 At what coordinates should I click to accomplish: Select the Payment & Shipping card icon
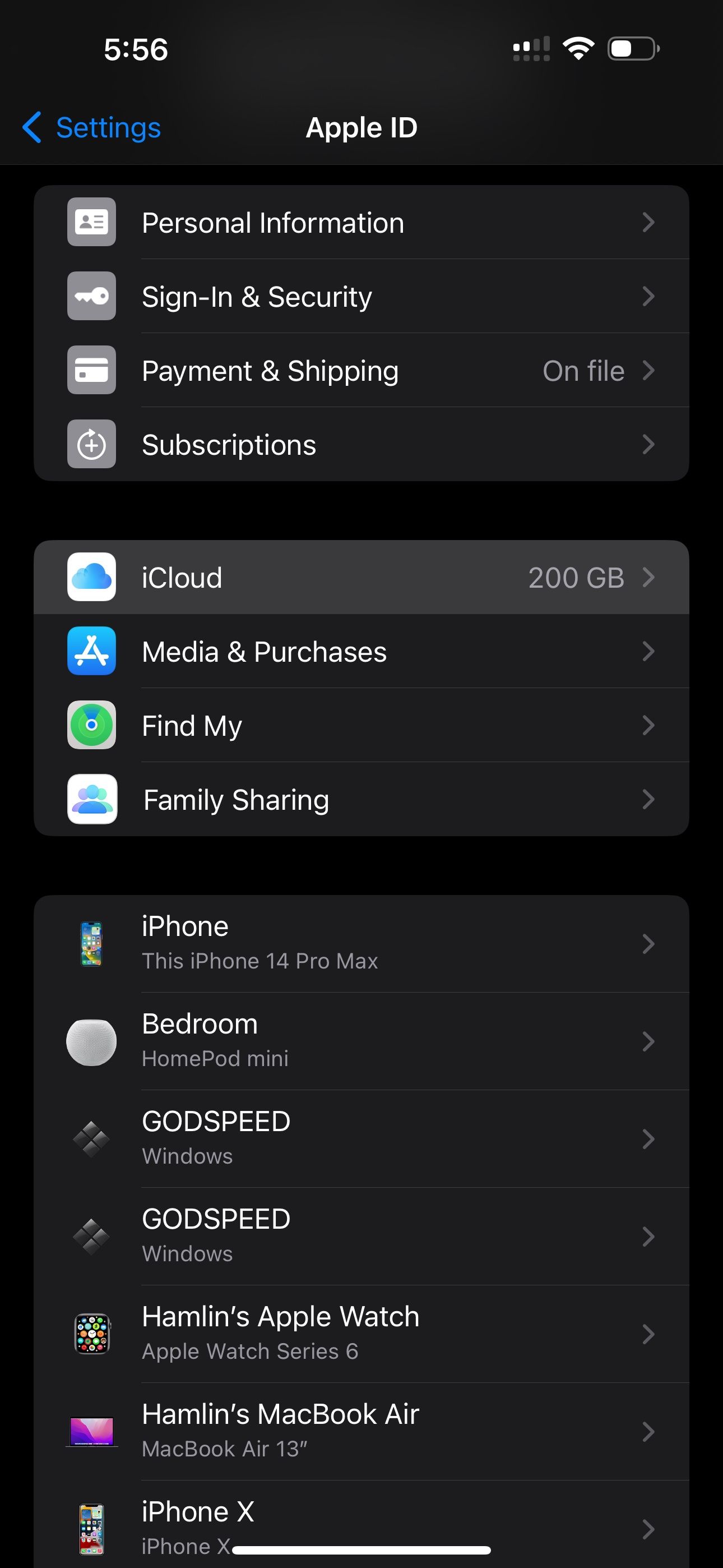pyautogui.click(x=91, y=371)
